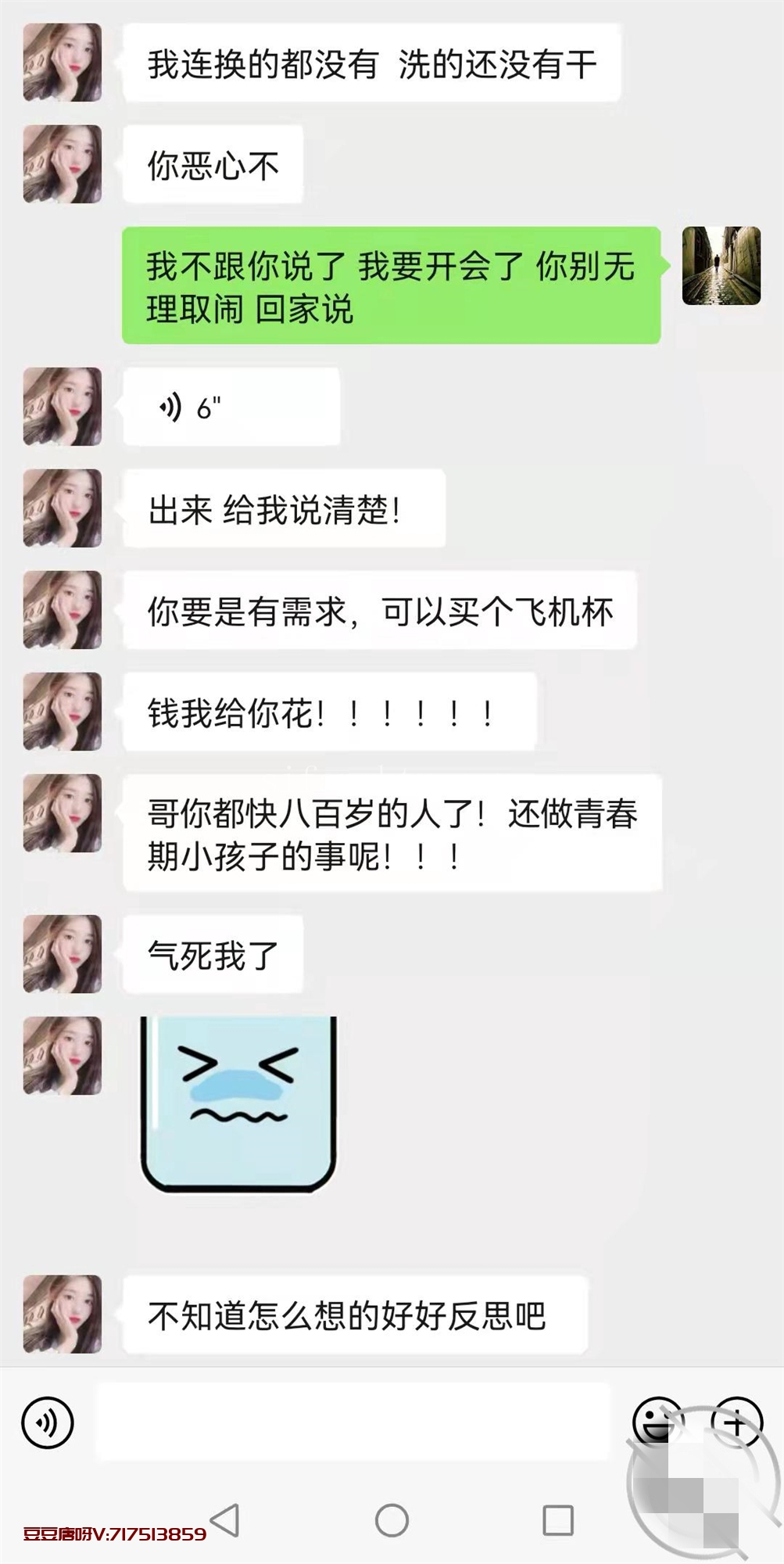Switch to voice input mode
Screen dimensions: 784x1564
(48, 1423)
